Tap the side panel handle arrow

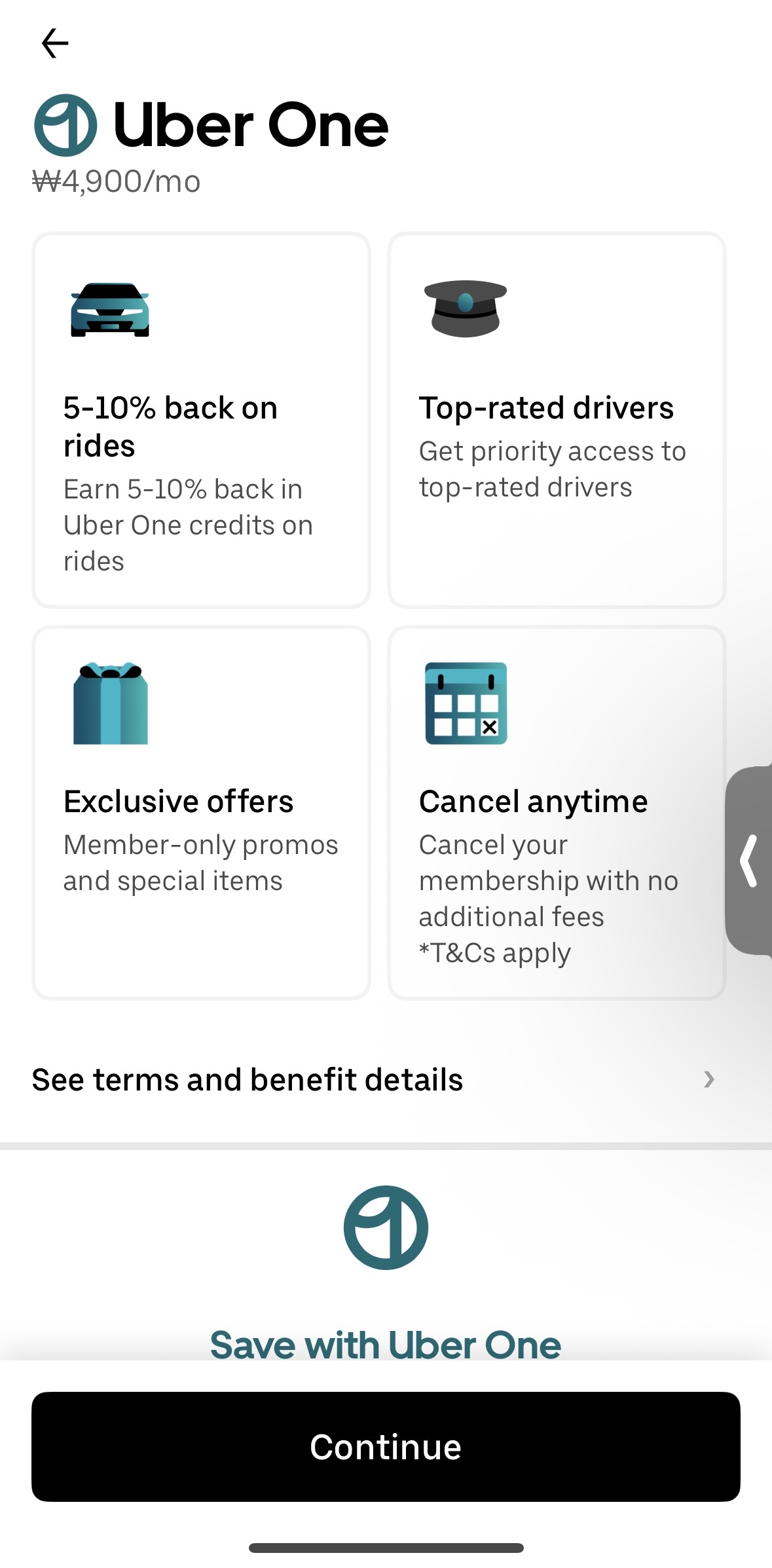click(749, 861)
